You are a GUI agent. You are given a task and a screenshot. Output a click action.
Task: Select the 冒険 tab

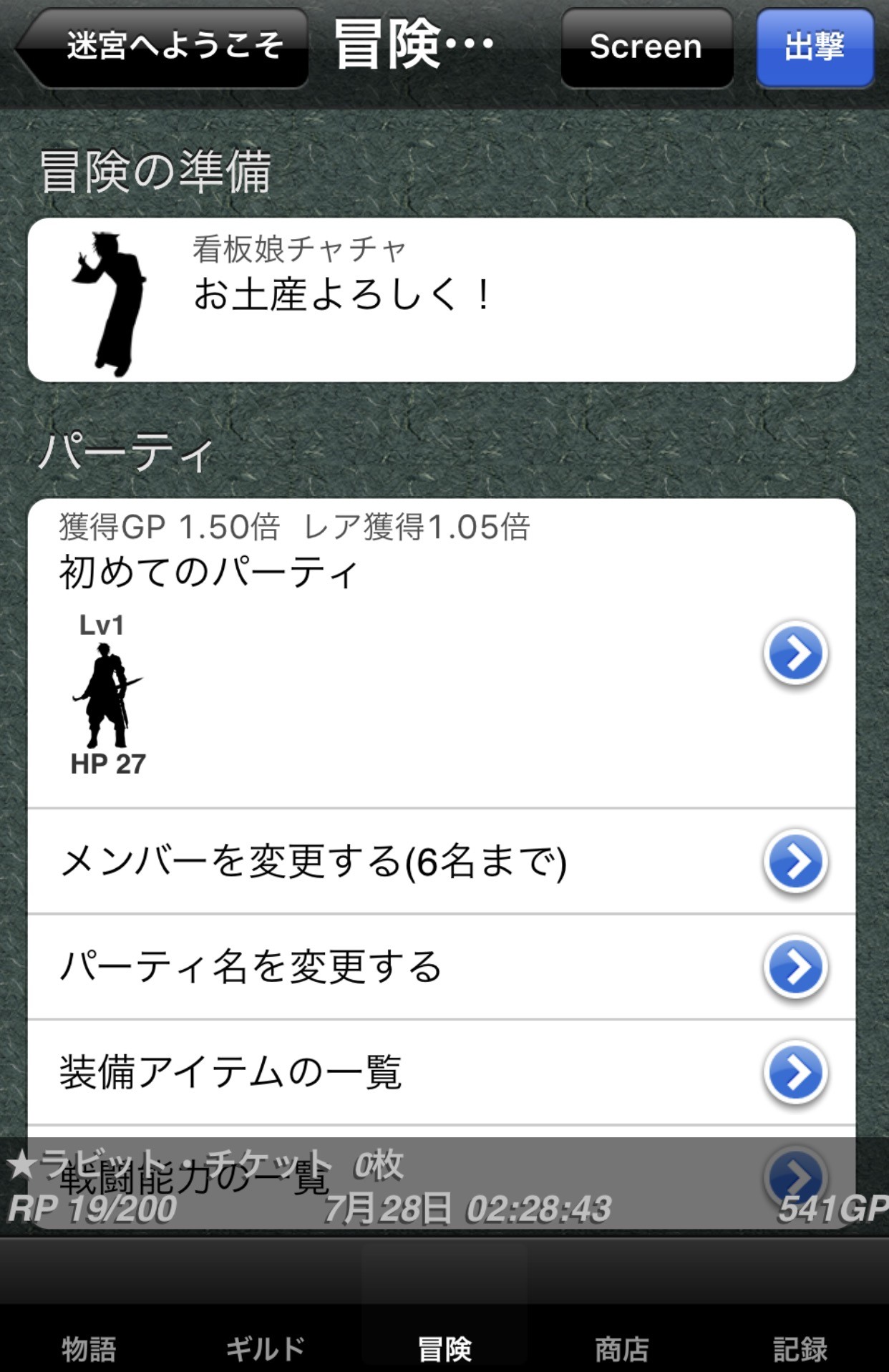(444, 1348)
